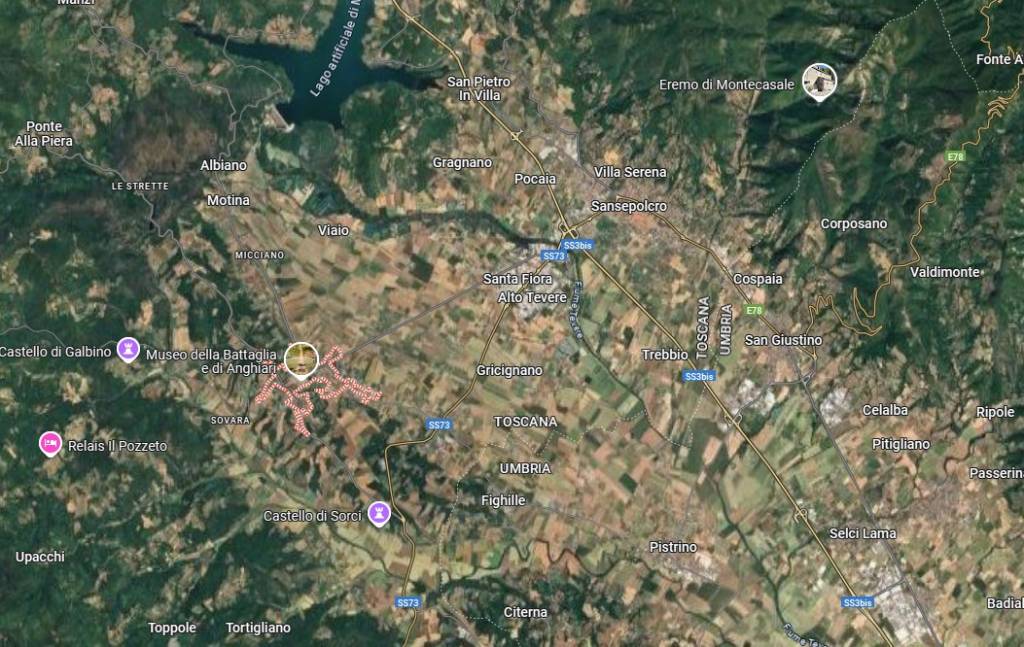Select the Castello di Galbino castle marker
1024x647 pixels.
[128, 349]
